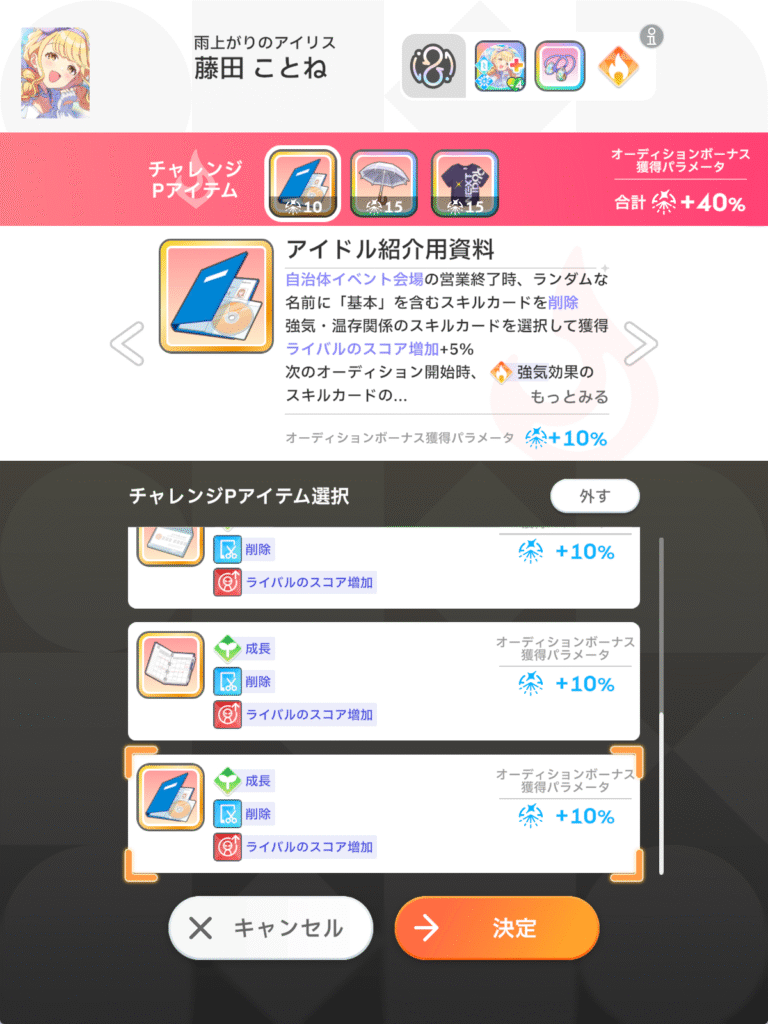Choose the highlighted blue folder item card

pos(383,814)
